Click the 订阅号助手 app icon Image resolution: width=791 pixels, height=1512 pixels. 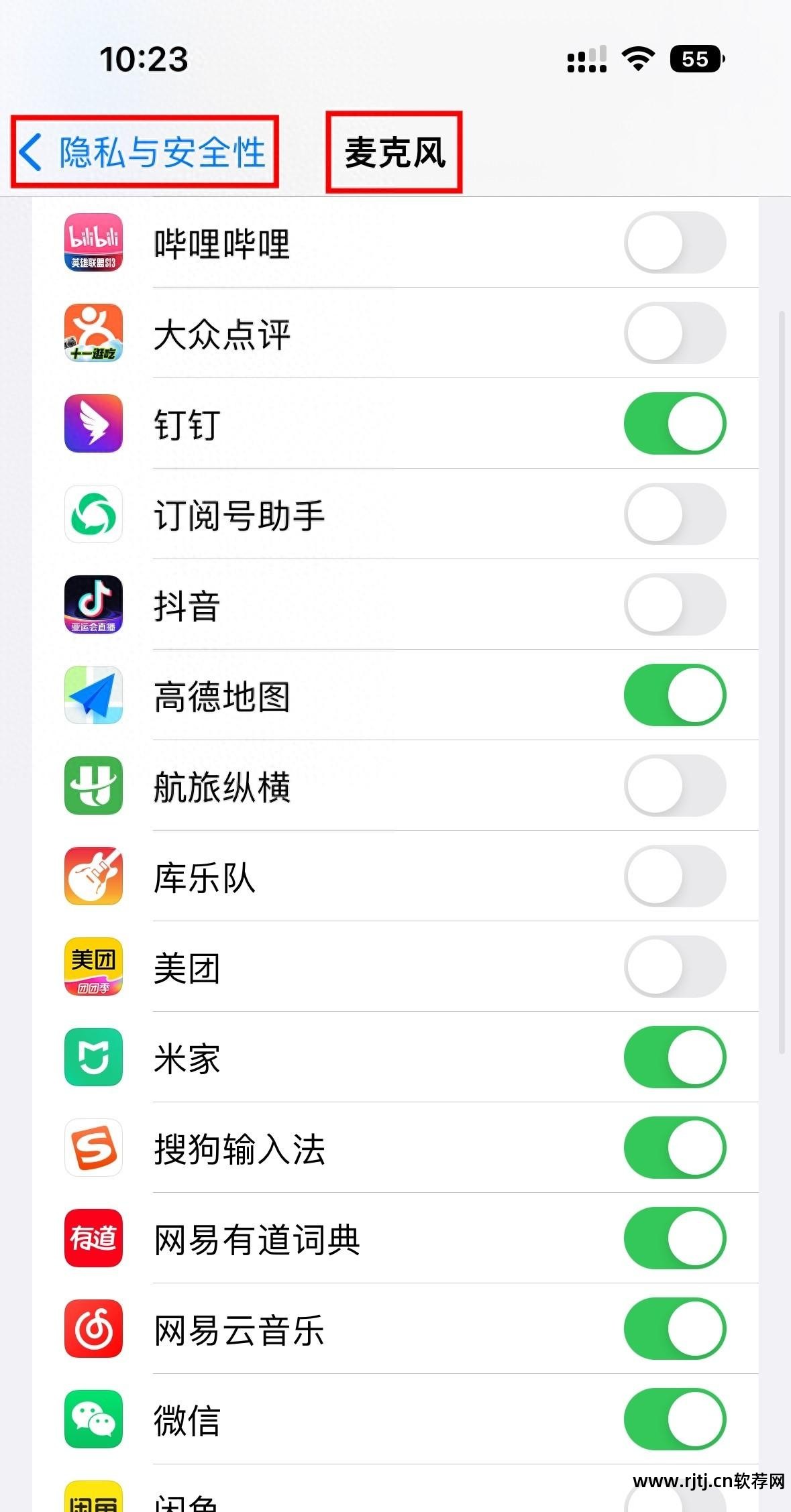tap(93, 514)
